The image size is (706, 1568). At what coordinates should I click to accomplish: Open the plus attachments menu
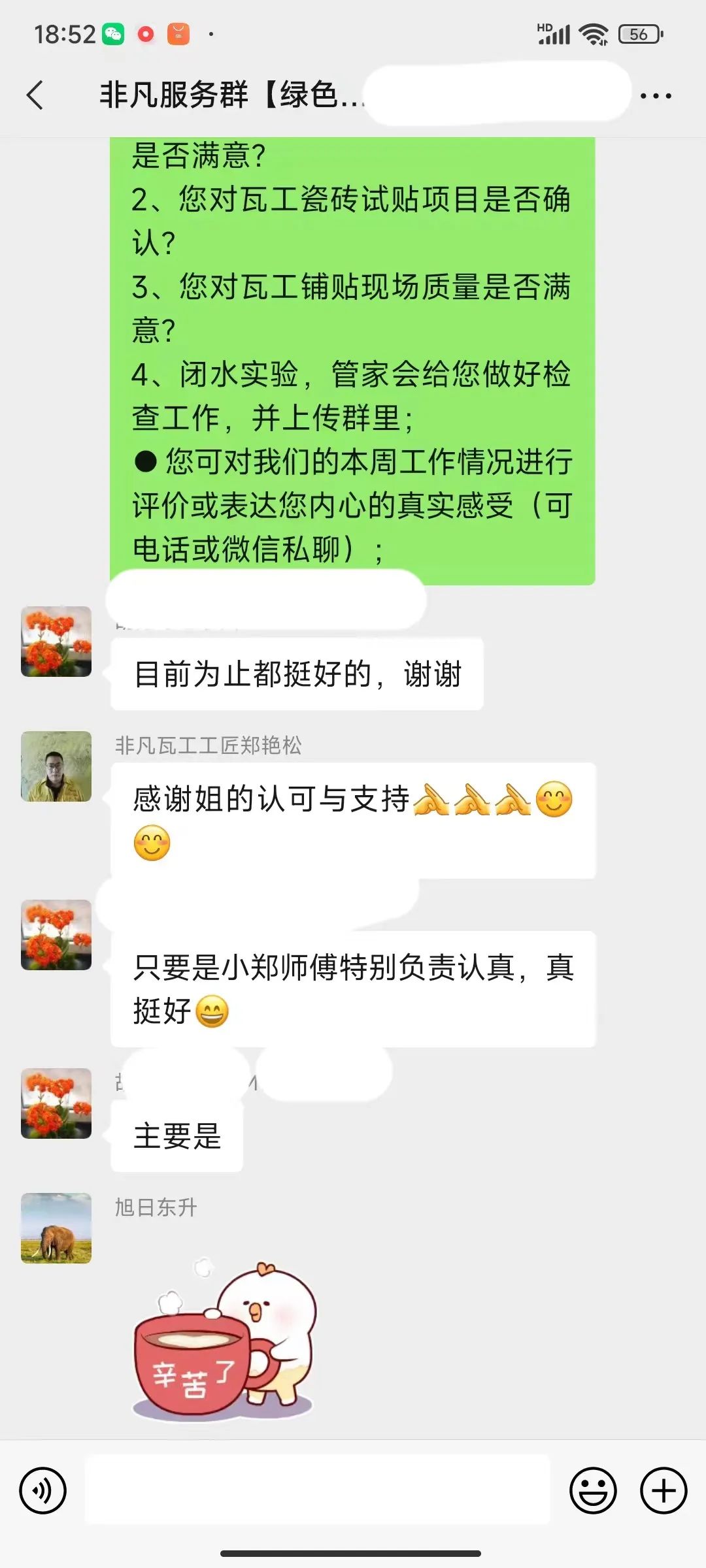(x=663, y=1492)
